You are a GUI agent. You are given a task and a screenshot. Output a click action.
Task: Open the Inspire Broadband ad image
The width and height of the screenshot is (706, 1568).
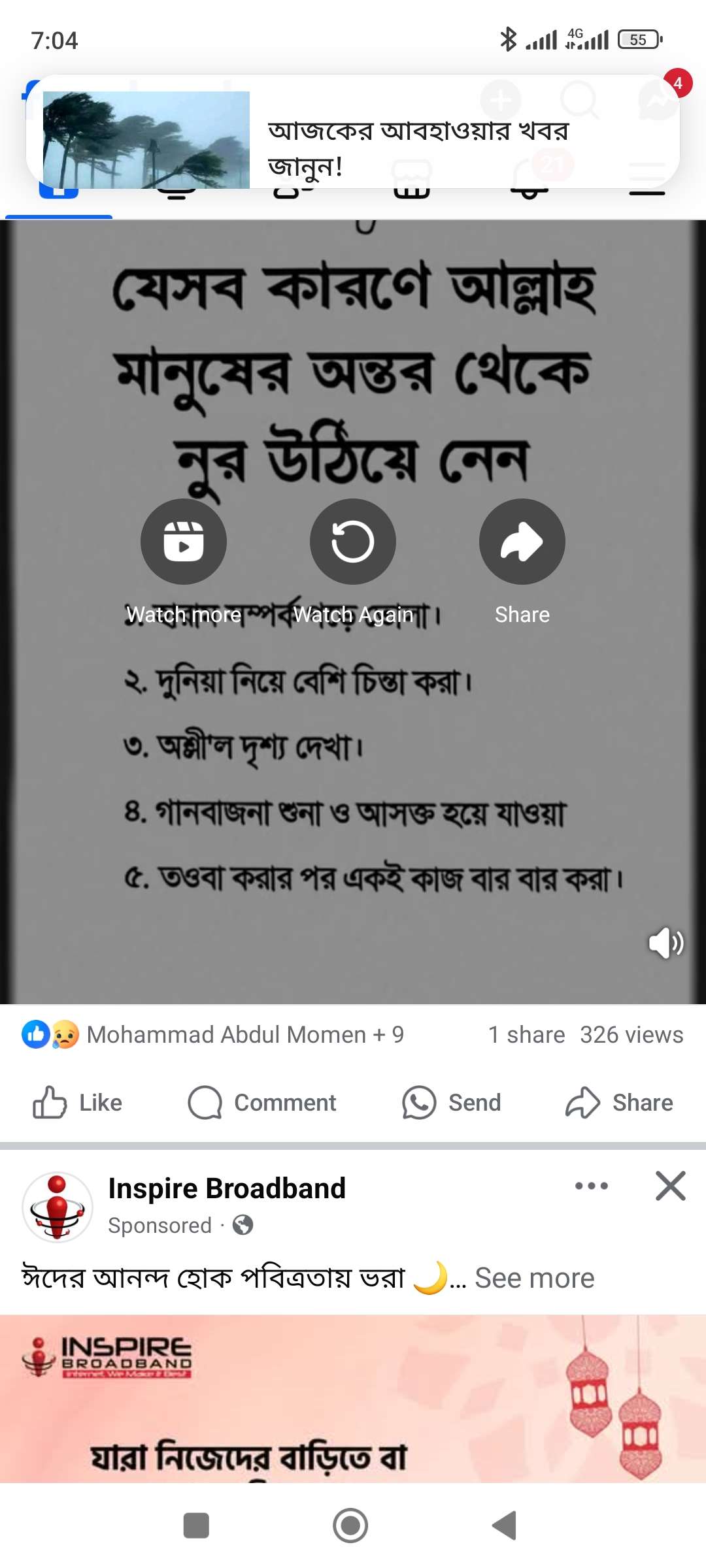pyautogui.click(x=353, y=1398)
